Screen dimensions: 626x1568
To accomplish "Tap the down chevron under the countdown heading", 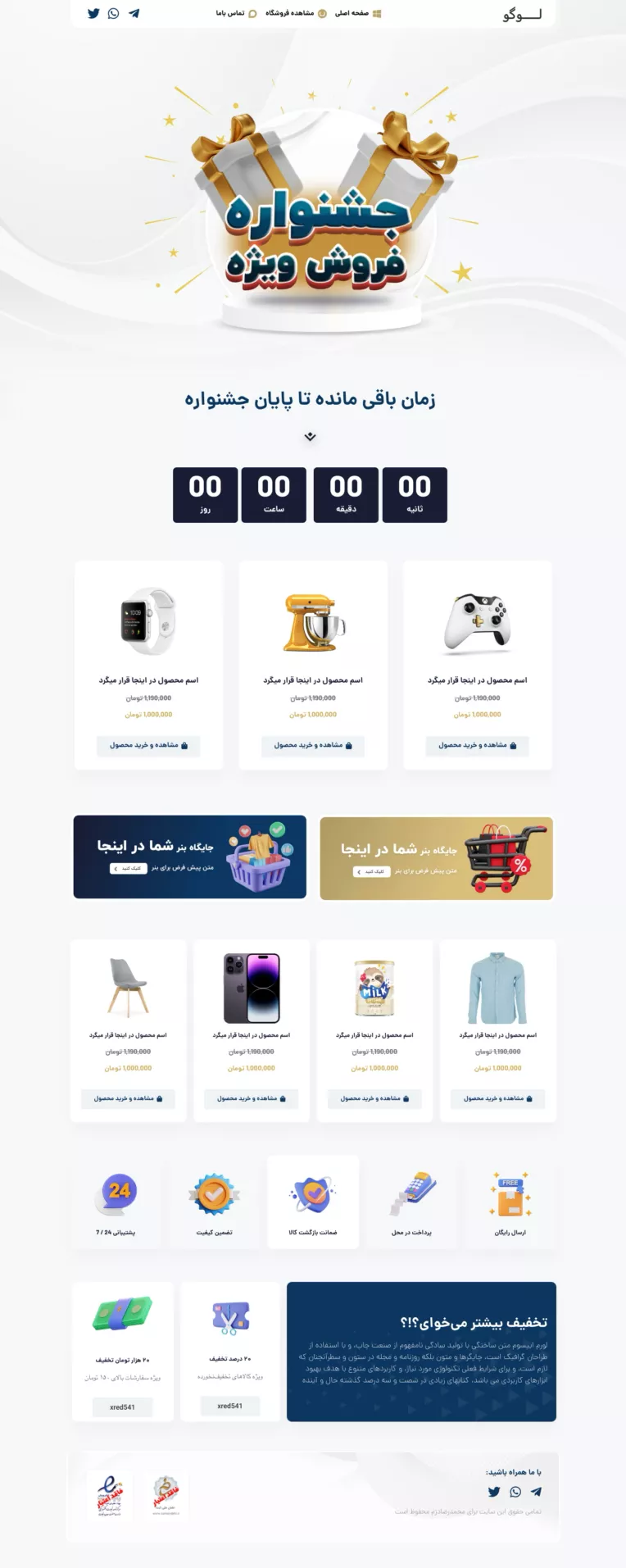I will pos(310,437).
